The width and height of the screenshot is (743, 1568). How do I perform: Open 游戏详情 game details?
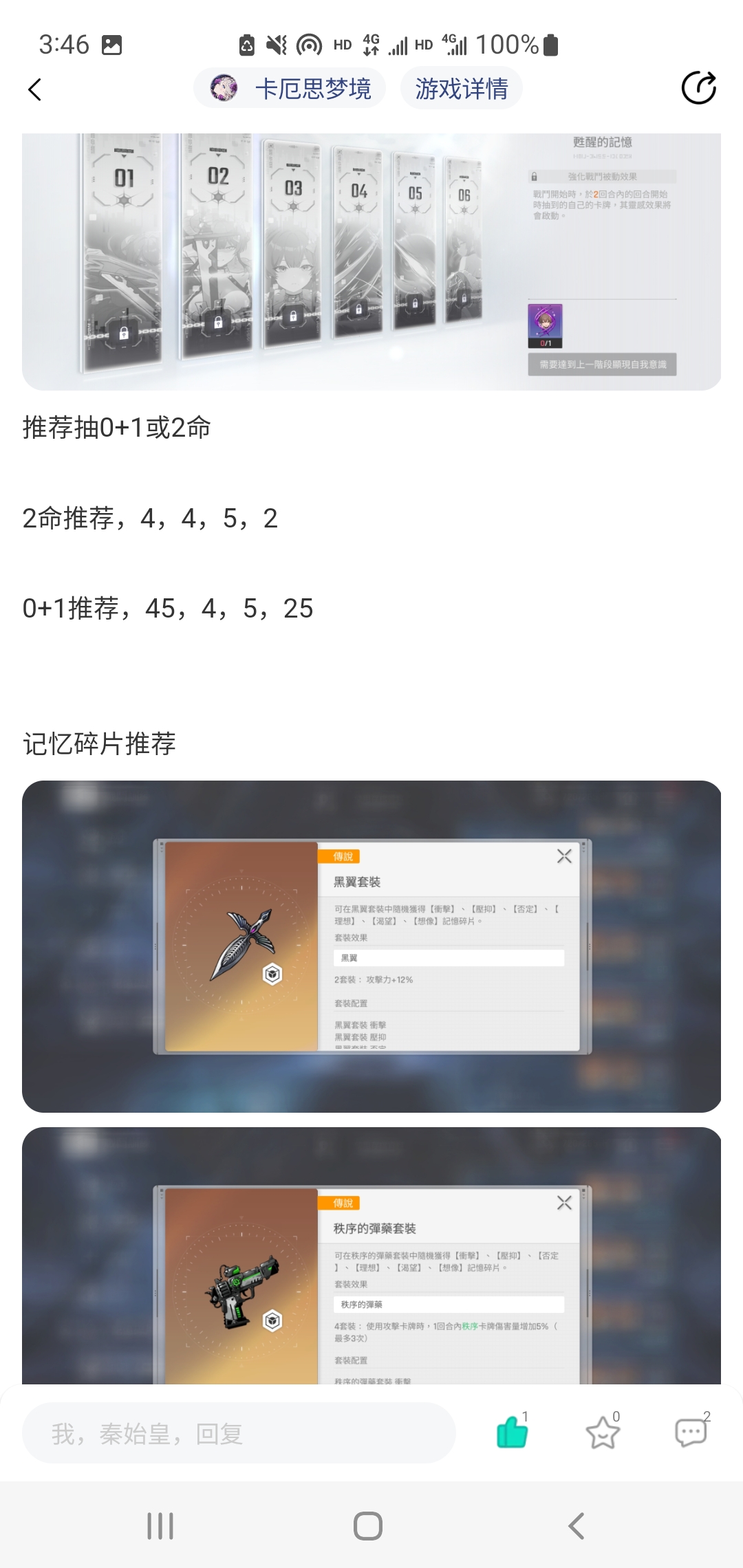(x=462, y=89)
